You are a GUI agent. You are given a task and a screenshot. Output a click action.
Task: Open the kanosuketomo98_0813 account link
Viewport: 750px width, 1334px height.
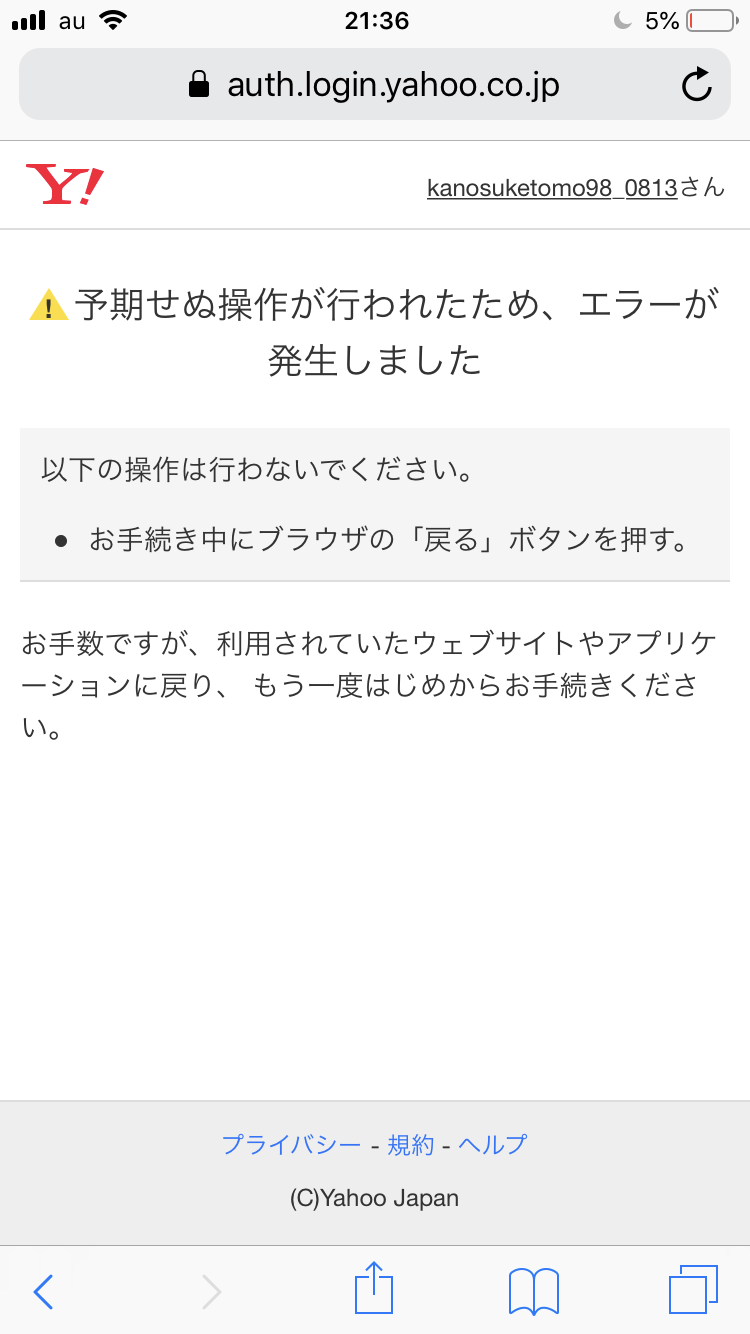(x=552, y=187)
